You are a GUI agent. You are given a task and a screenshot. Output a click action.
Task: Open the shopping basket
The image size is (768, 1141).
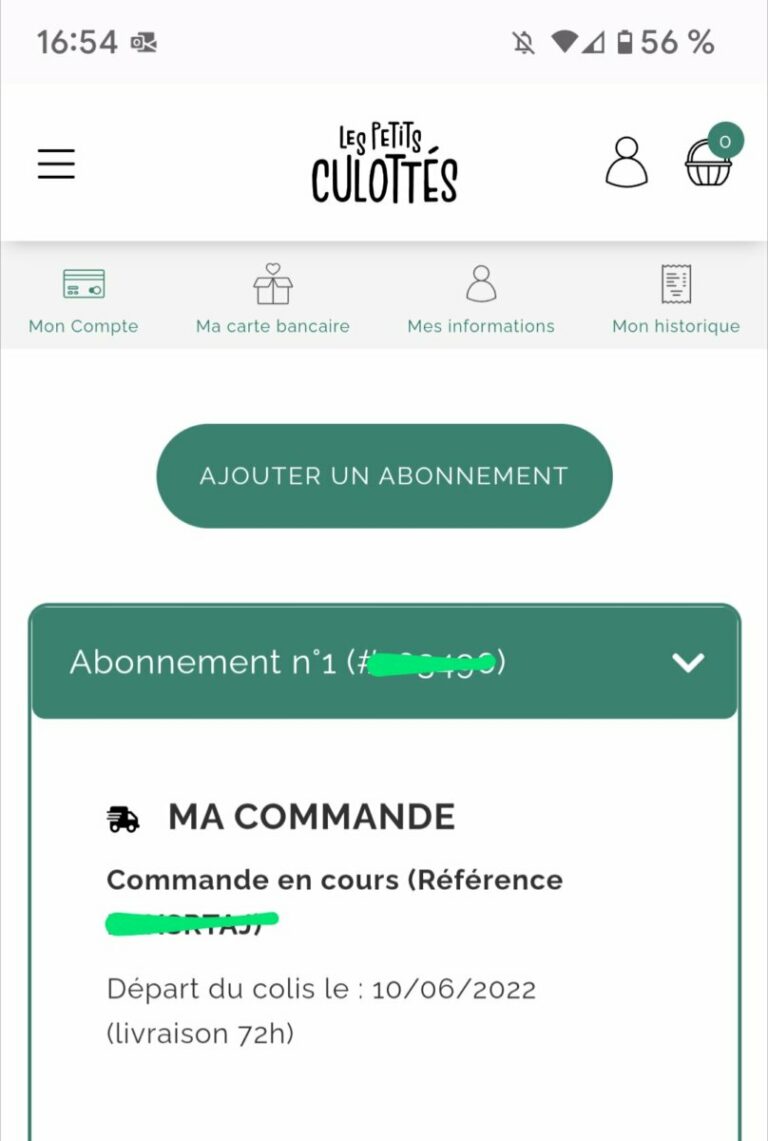(708, 162)
